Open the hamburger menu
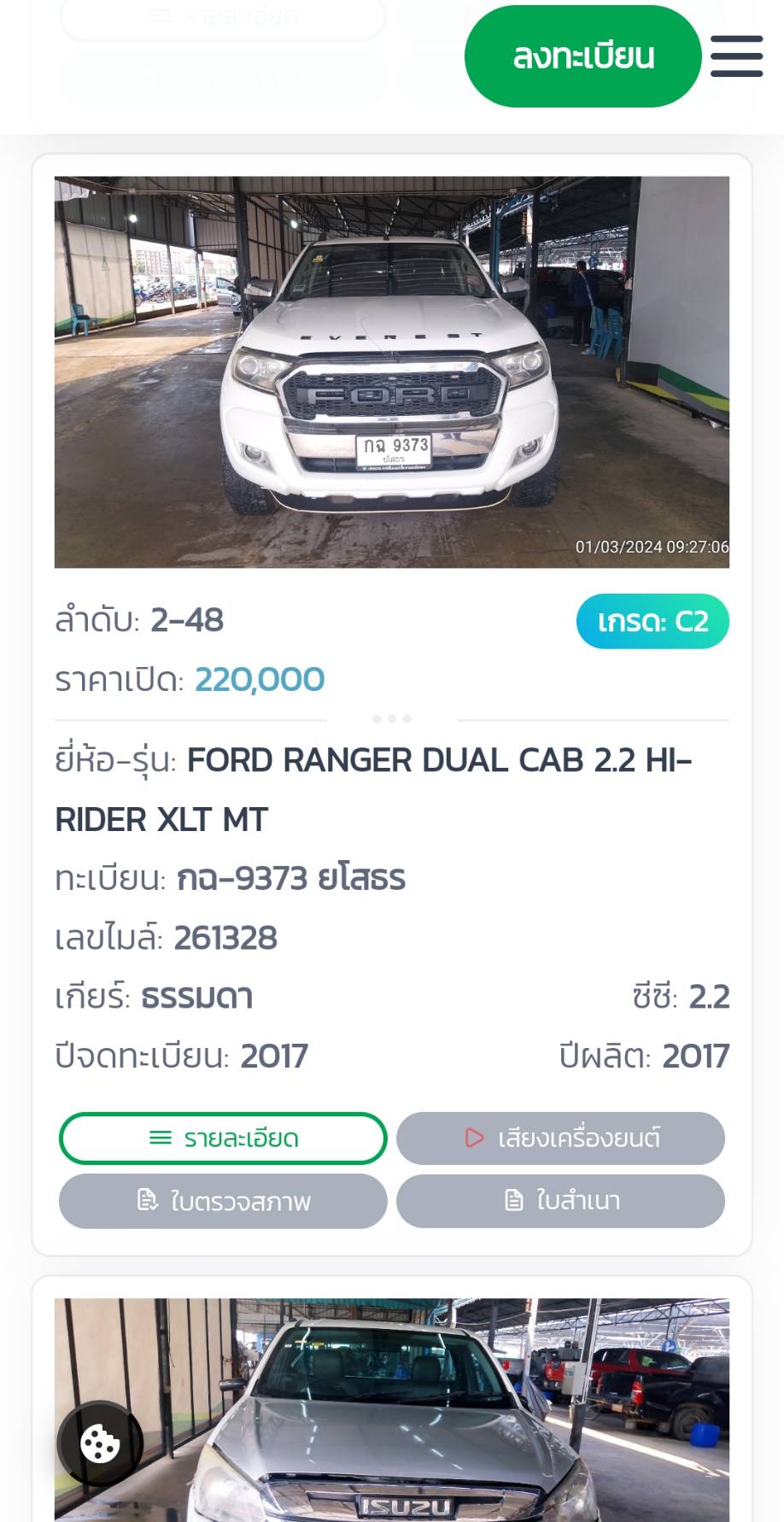784x1522 pixels. (x=736, y=56)
